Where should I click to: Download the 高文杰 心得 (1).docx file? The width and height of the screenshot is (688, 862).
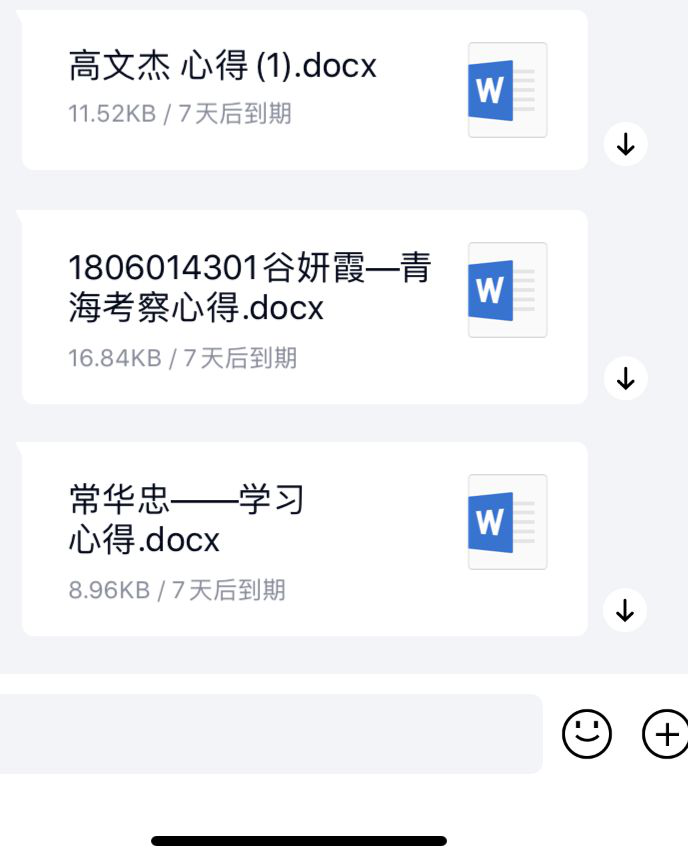626,145
